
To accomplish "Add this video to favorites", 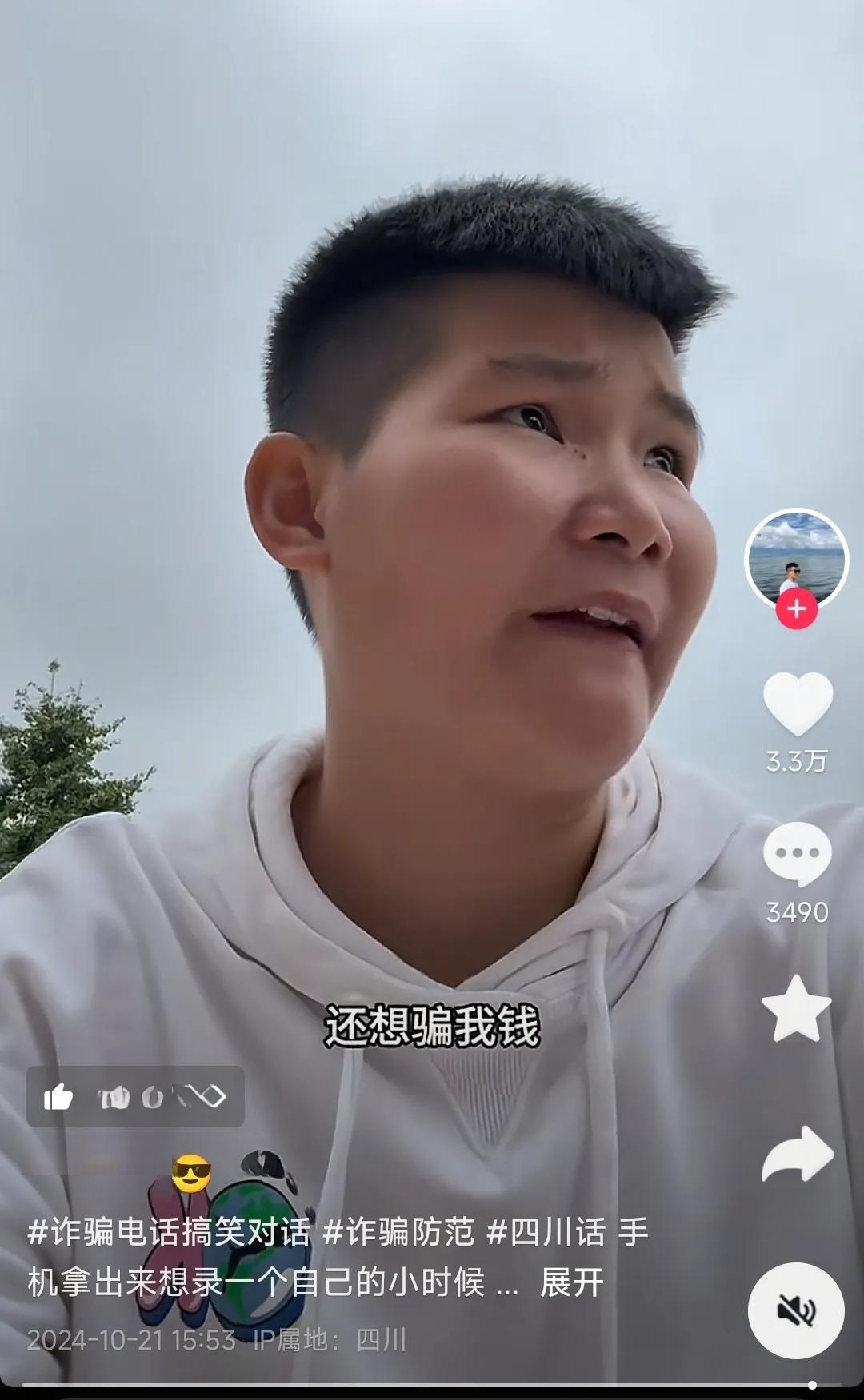I will 797,1008.
